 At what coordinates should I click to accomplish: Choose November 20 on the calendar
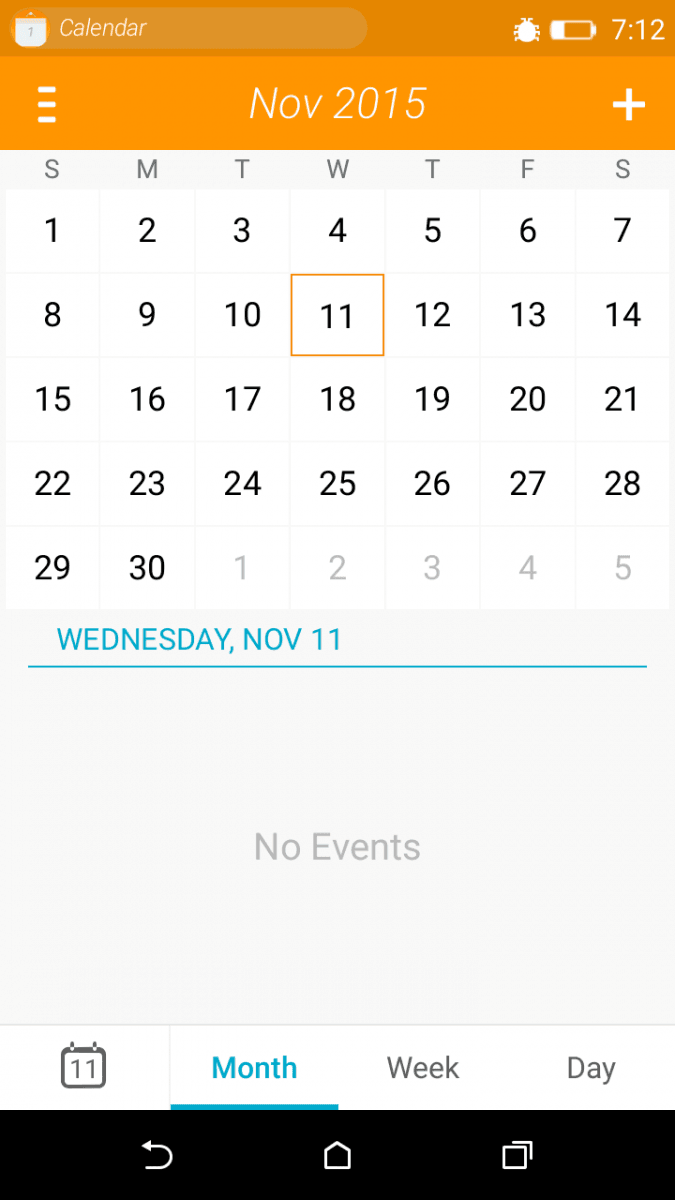pyautogui.click(x=527, y=399)
